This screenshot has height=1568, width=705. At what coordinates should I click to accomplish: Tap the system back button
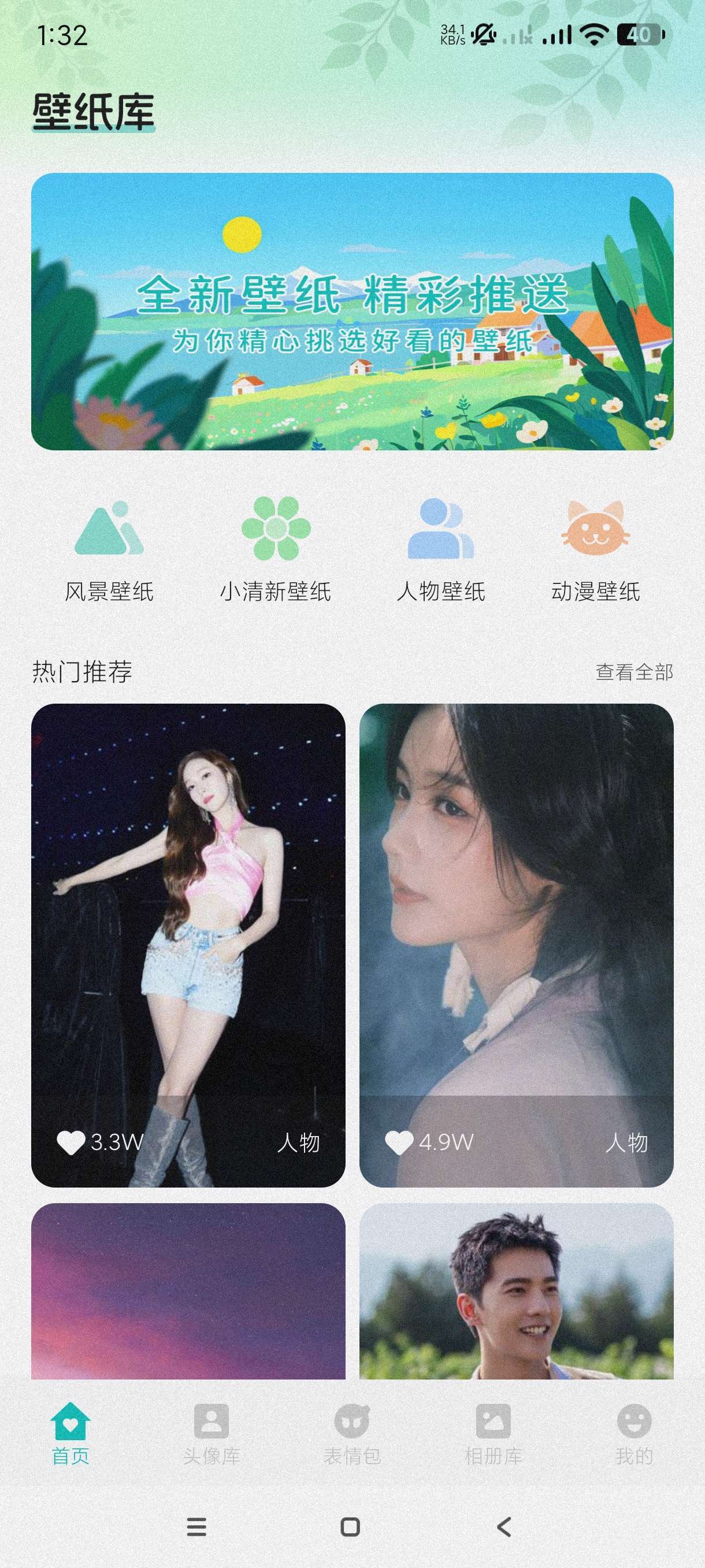coord(504,1526)
